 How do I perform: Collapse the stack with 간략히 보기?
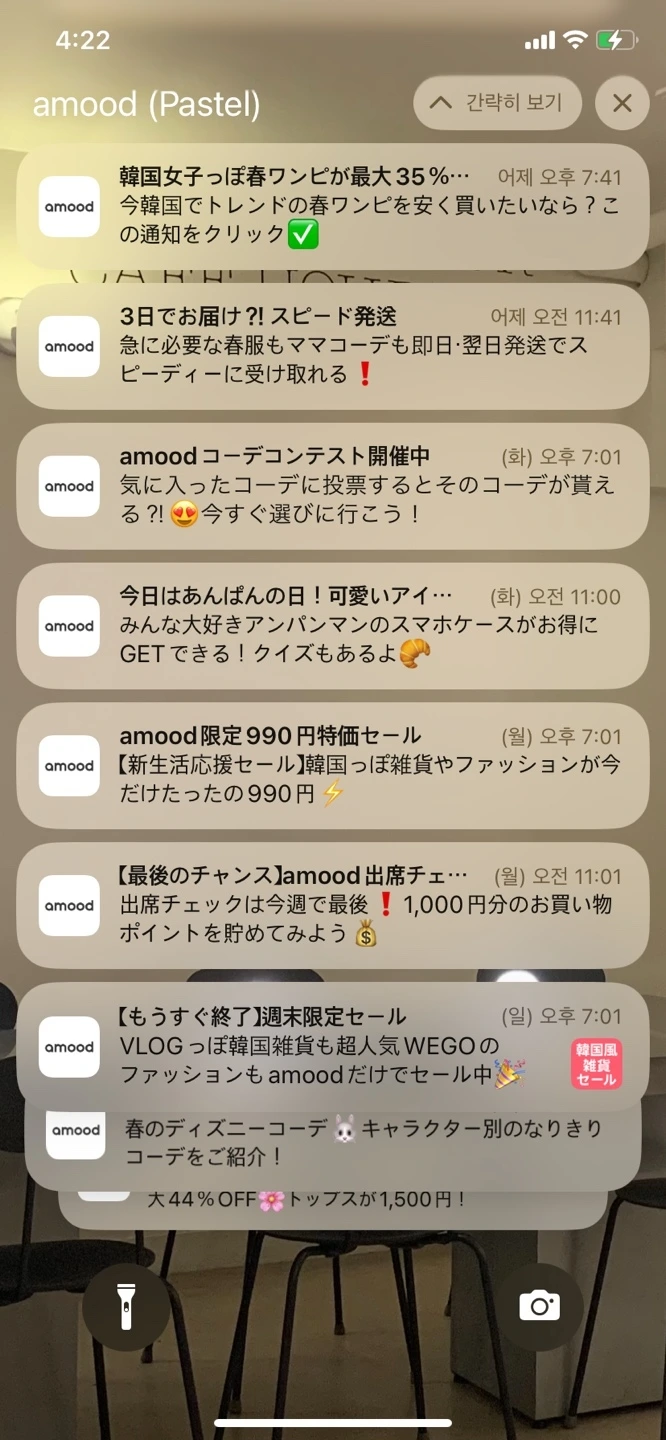497,103
